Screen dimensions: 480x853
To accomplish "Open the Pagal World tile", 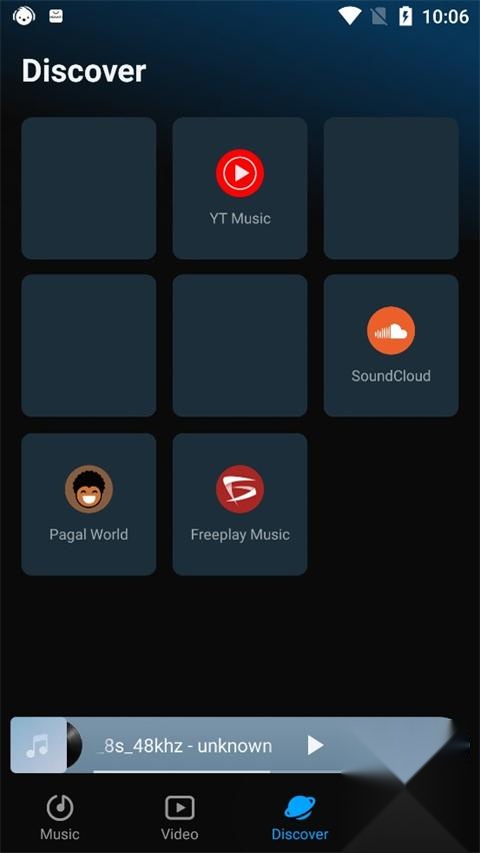I will click(89, 504).
